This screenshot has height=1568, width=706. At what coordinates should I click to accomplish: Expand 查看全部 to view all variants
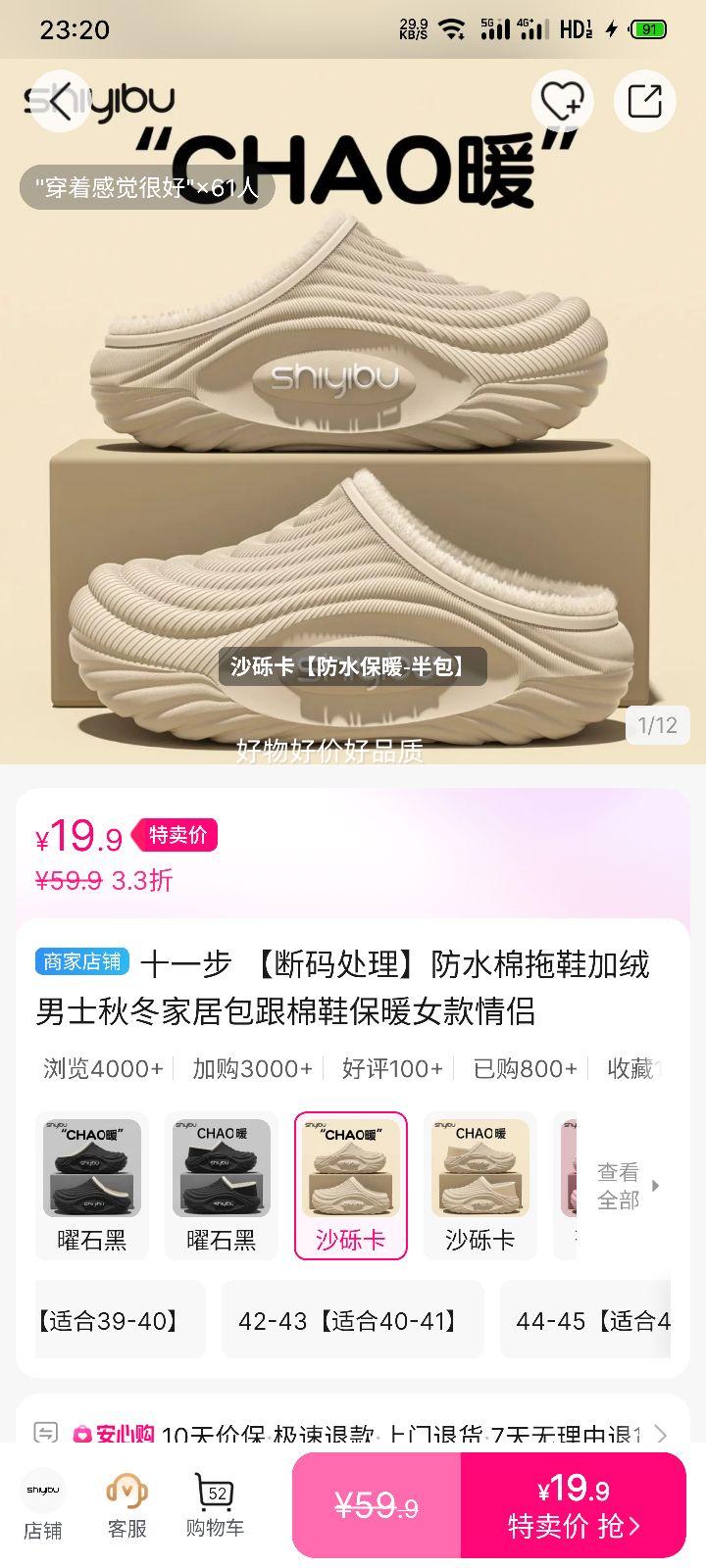[x=622, y=1186]
